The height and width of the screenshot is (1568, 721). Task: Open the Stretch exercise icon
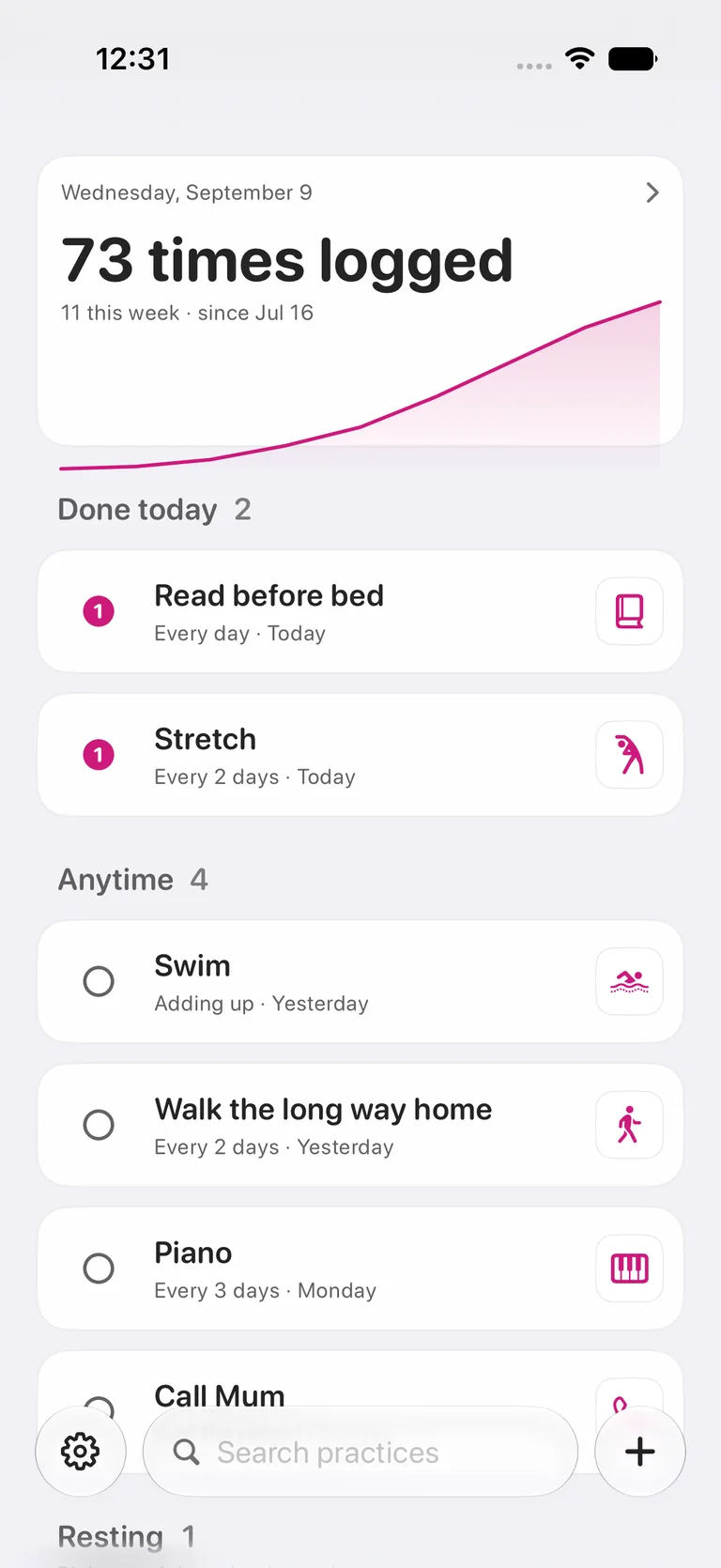(x=630, y=755)
